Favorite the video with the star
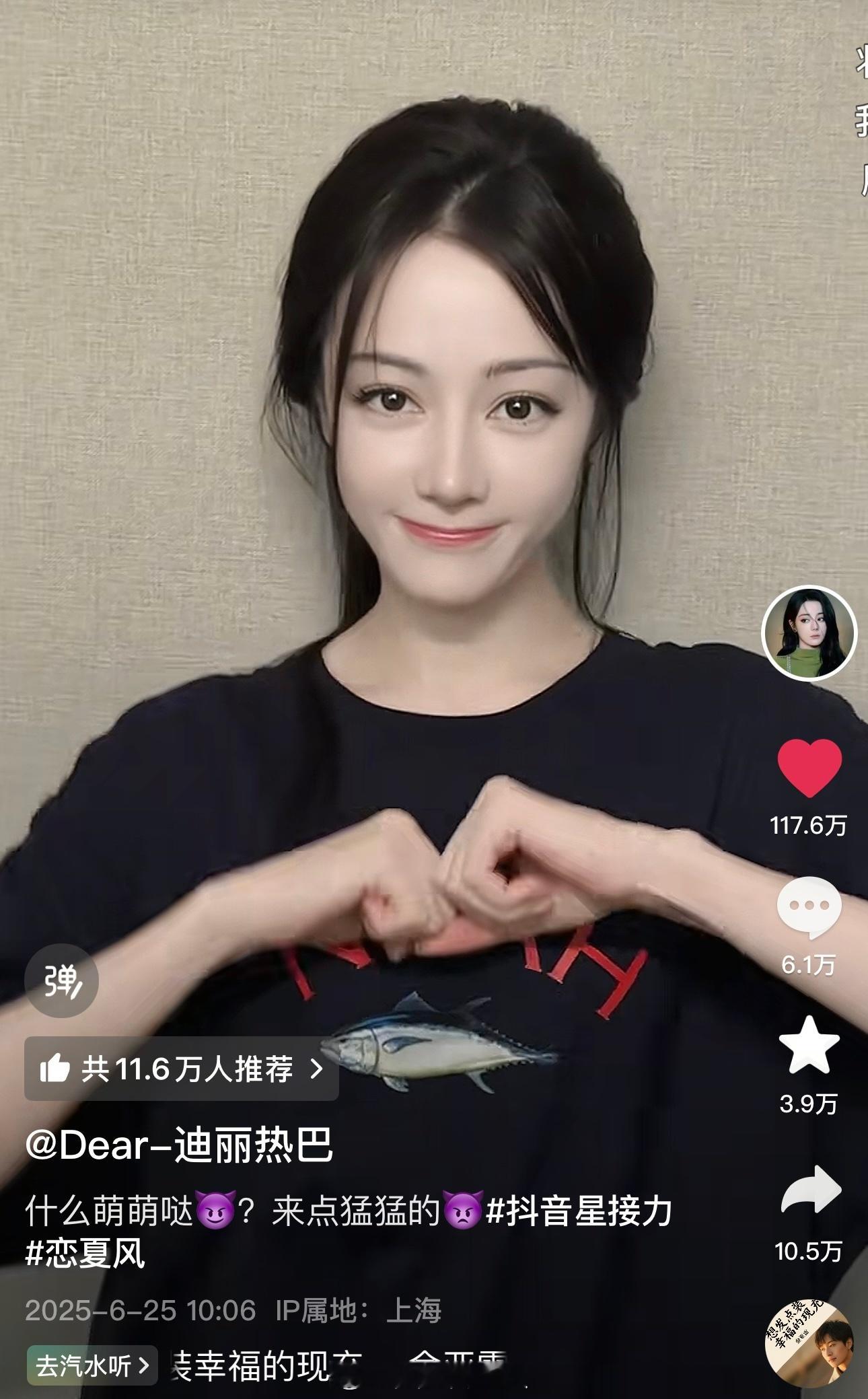The height and width of the screenshot is (1399, 868). (x=809, y=1046)
